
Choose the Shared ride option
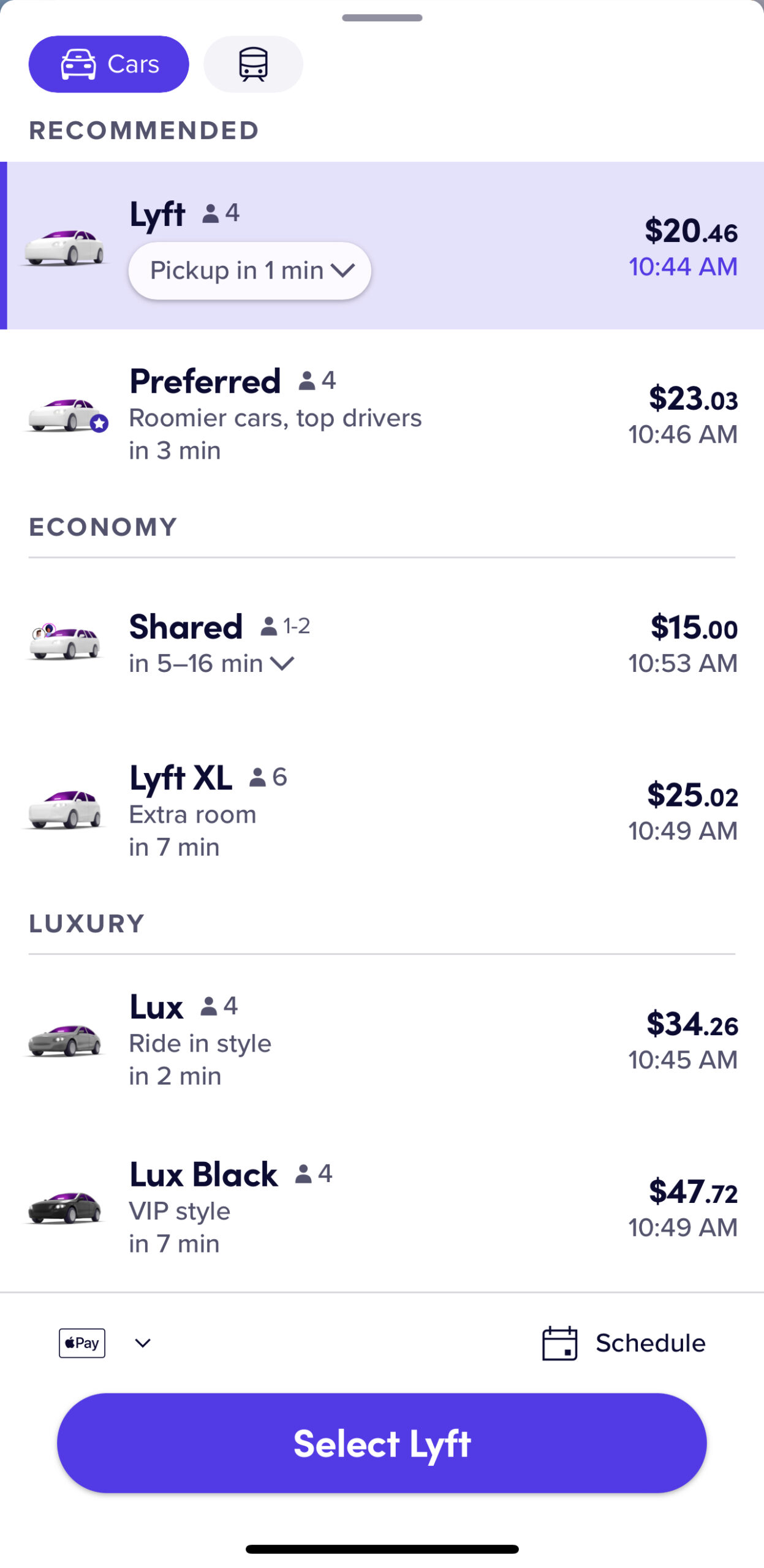click(382, 643)
